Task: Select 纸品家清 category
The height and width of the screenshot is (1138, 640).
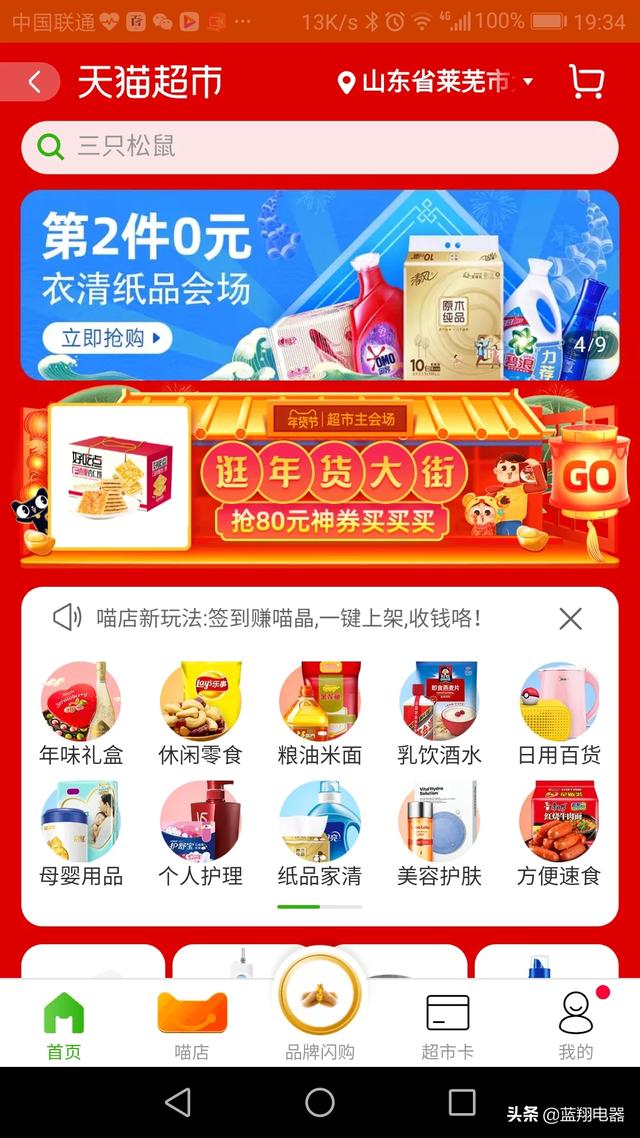Action: 319,834
